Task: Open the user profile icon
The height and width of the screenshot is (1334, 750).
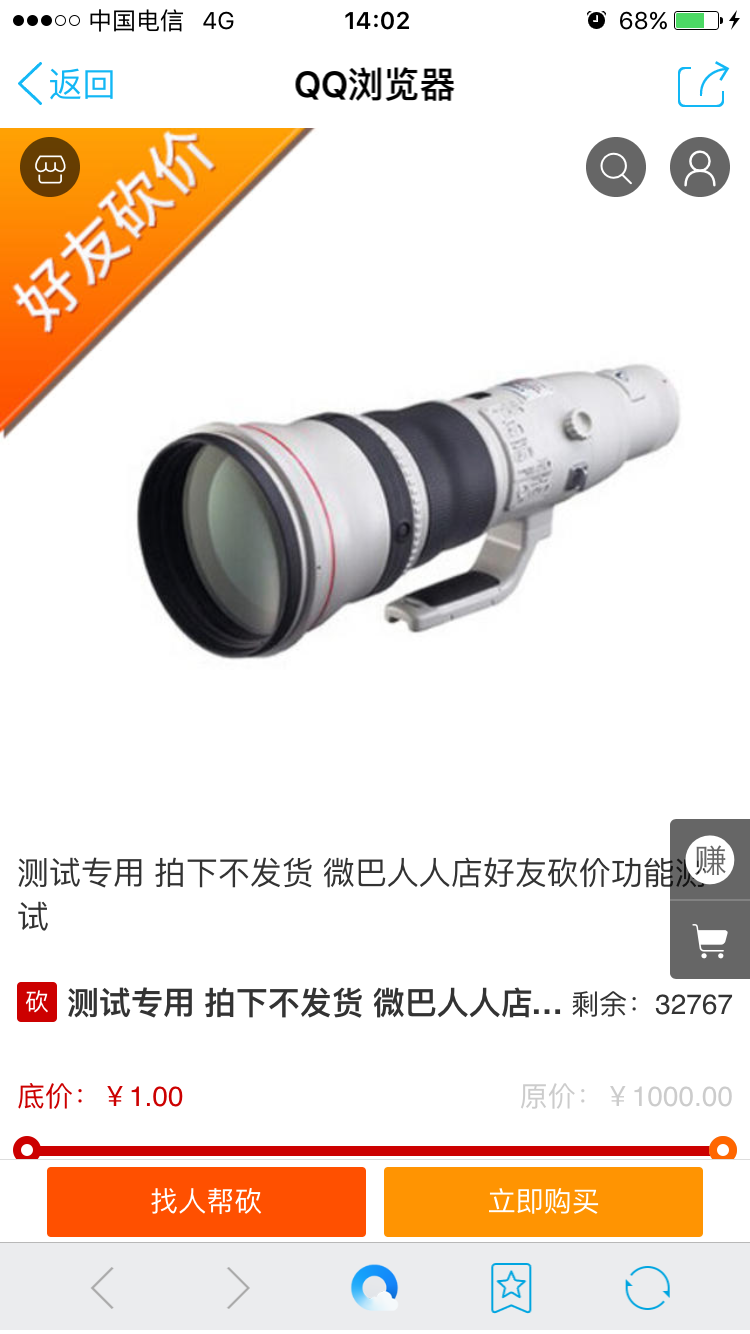Action: click(x=699, y=167)
